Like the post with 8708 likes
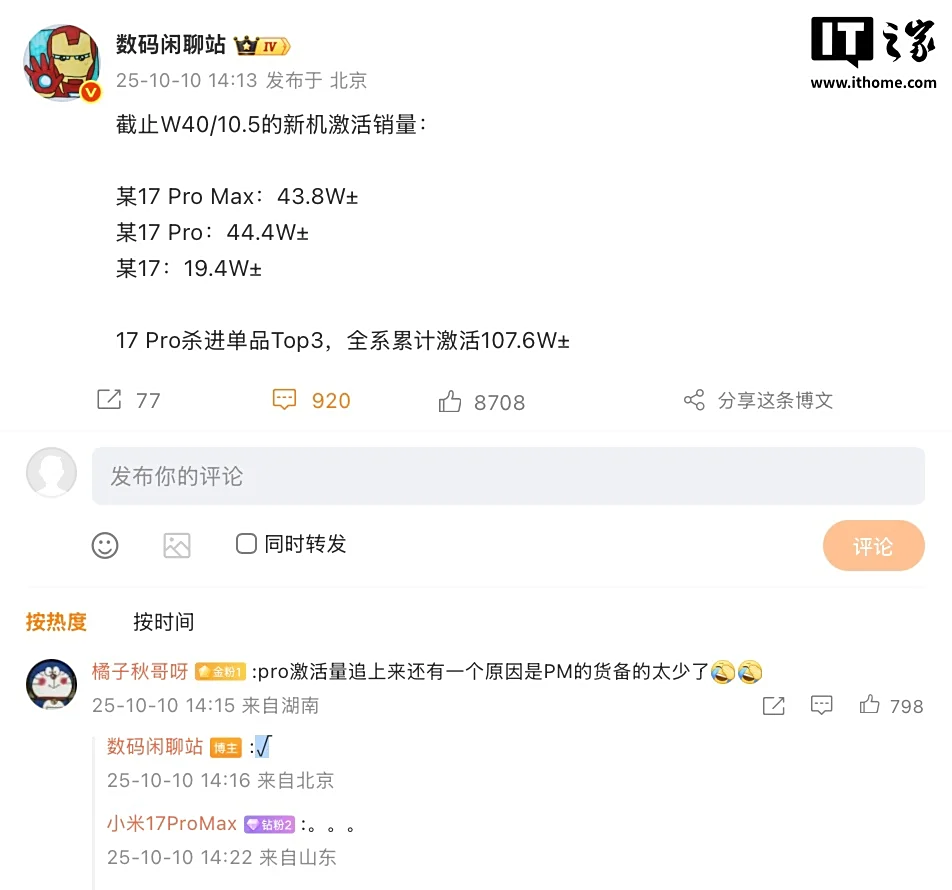Screen dimensions: 952x890 coord(450,402)
